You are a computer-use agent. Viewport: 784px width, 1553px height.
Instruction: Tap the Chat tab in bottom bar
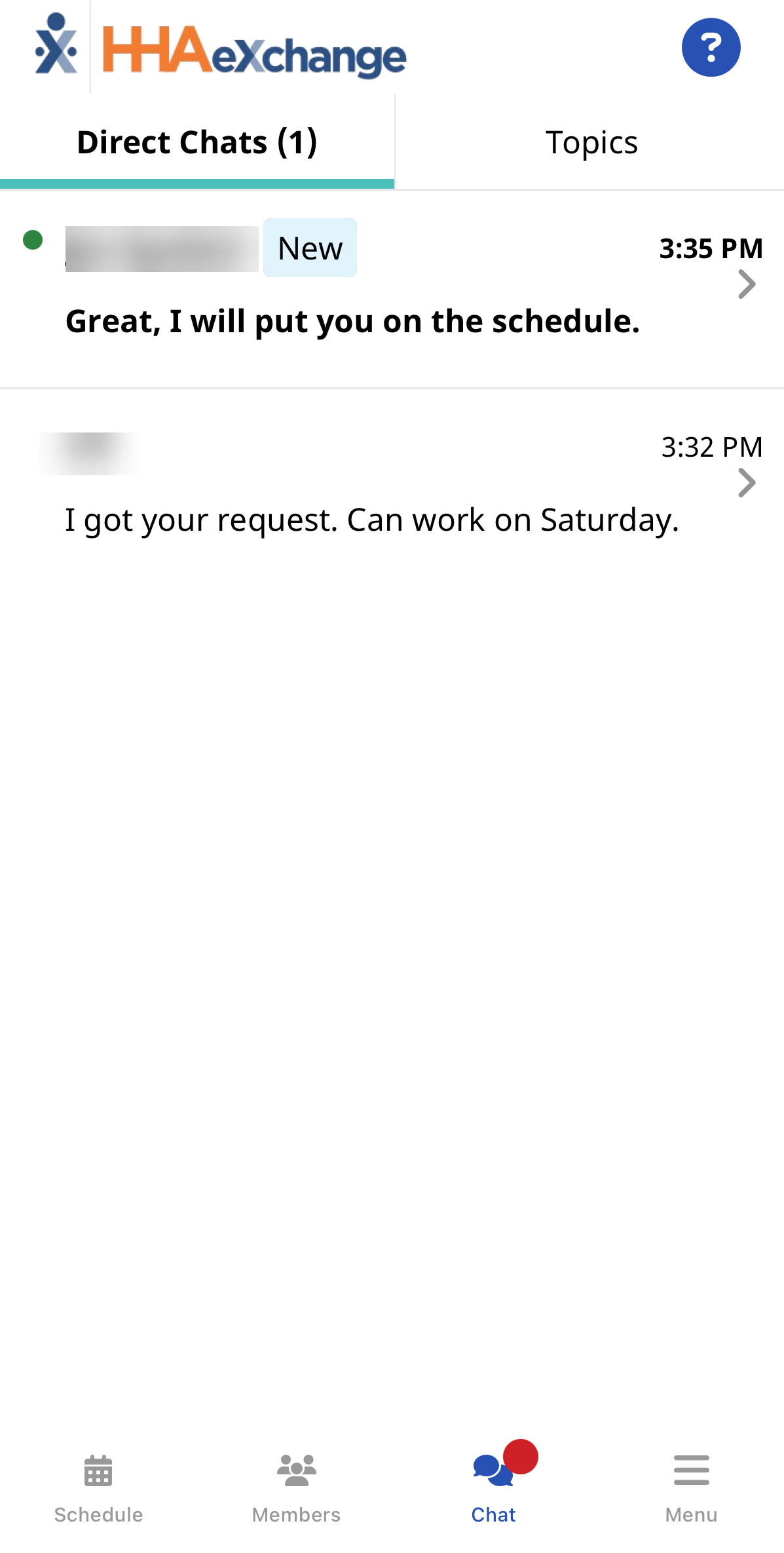point(494,1489)
